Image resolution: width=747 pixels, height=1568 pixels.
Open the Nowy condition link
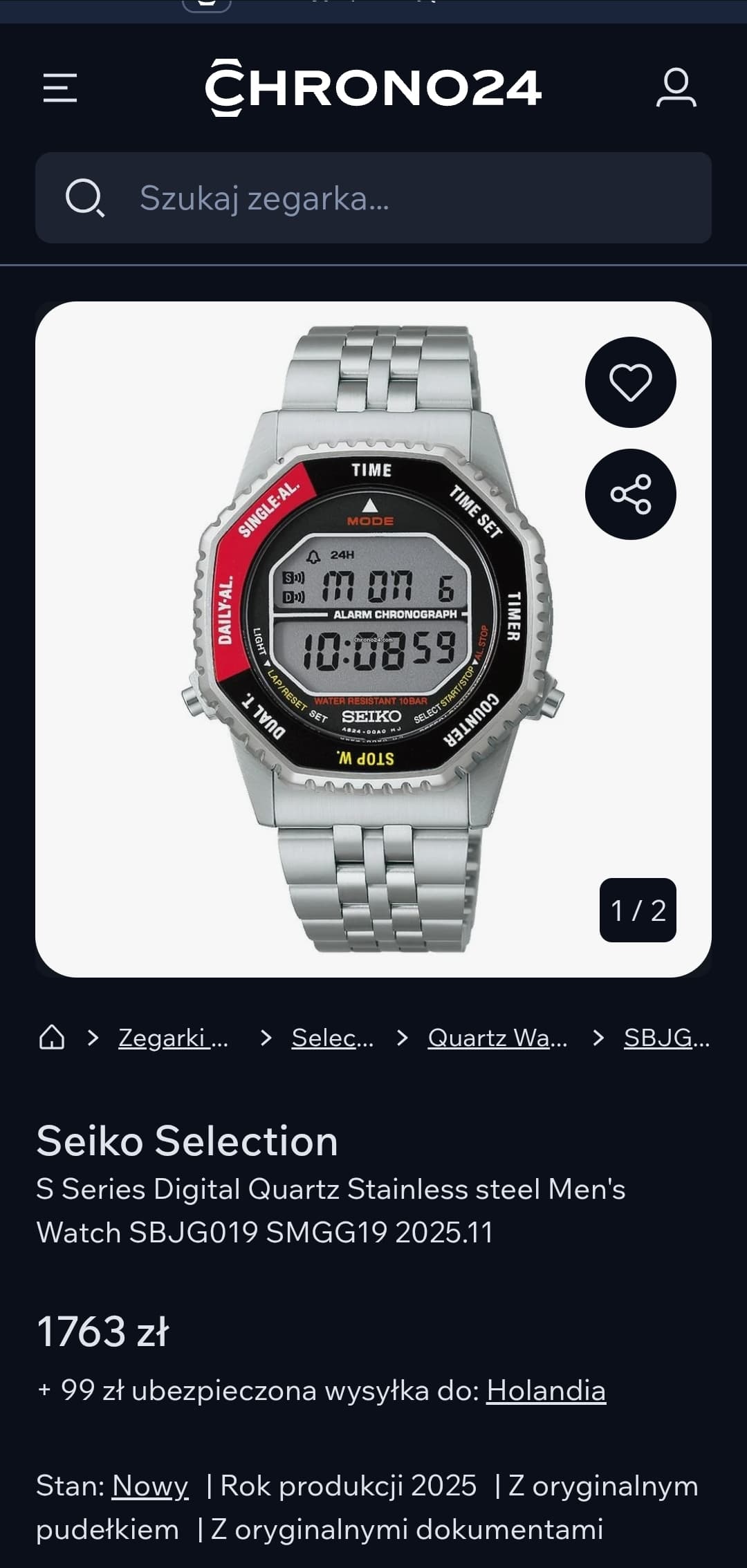click(x=150, y=1485)
